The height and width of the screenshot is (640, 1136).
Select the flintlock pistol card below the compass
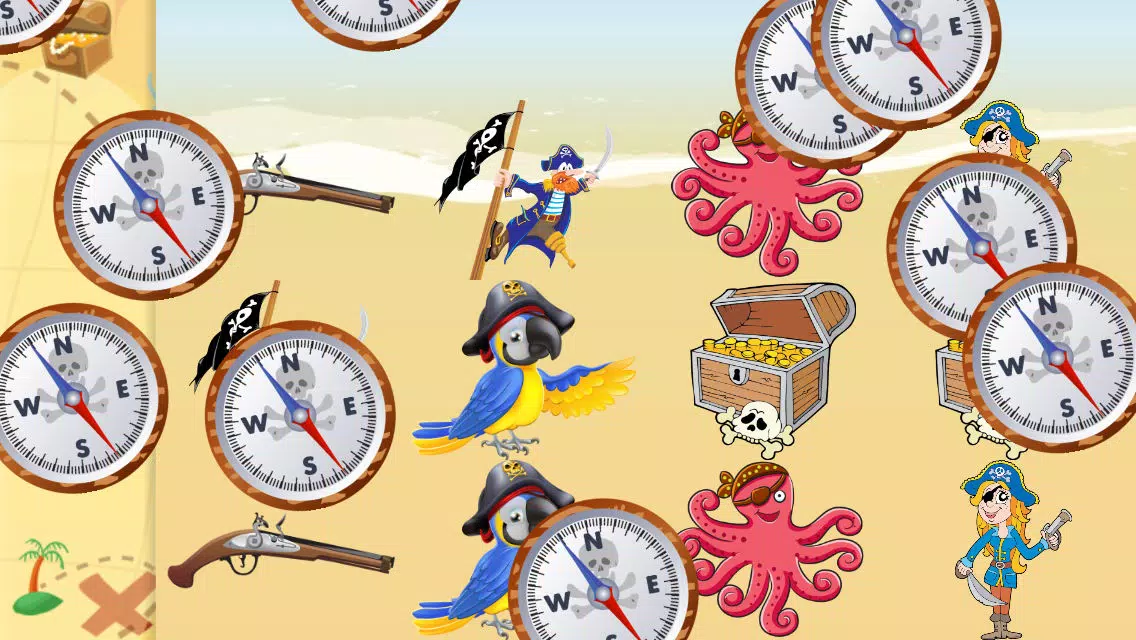pos(280,553)
